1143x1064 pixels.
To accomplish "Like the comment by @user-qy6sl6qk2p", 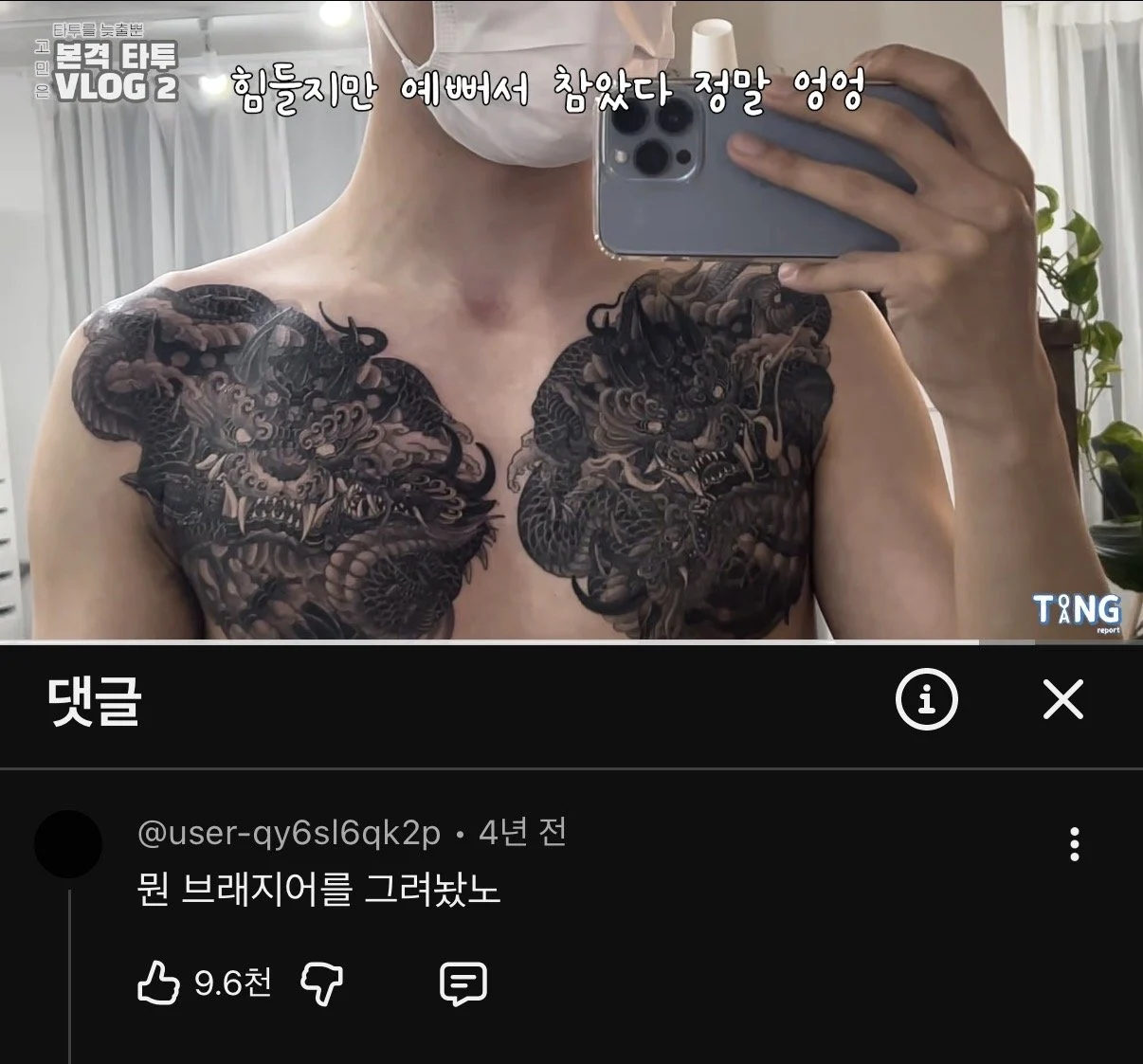I will tap(158, 983).
